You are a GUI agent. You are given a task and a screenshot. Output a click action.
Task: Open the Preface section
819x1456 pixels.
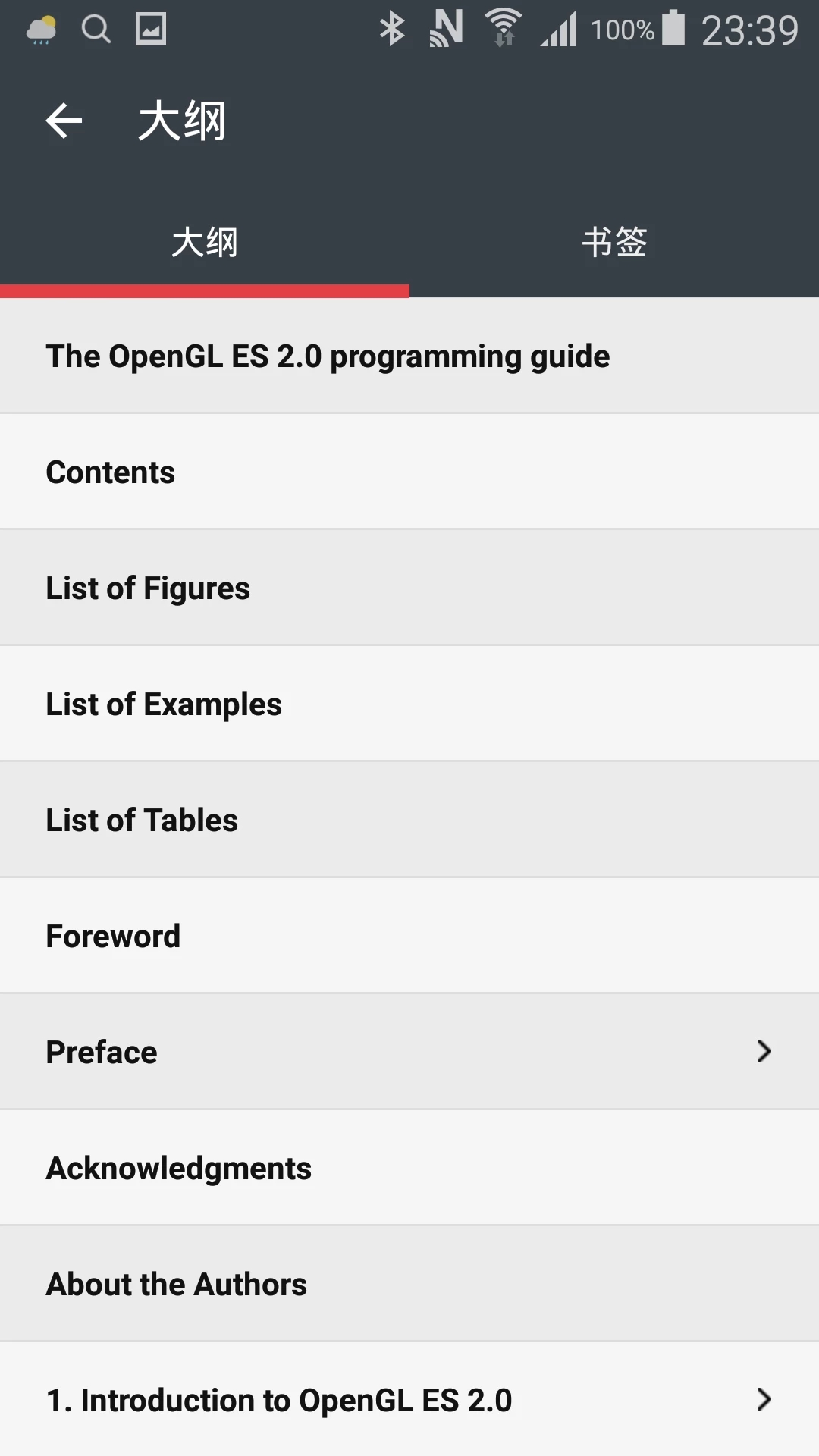click(409, 1052)
